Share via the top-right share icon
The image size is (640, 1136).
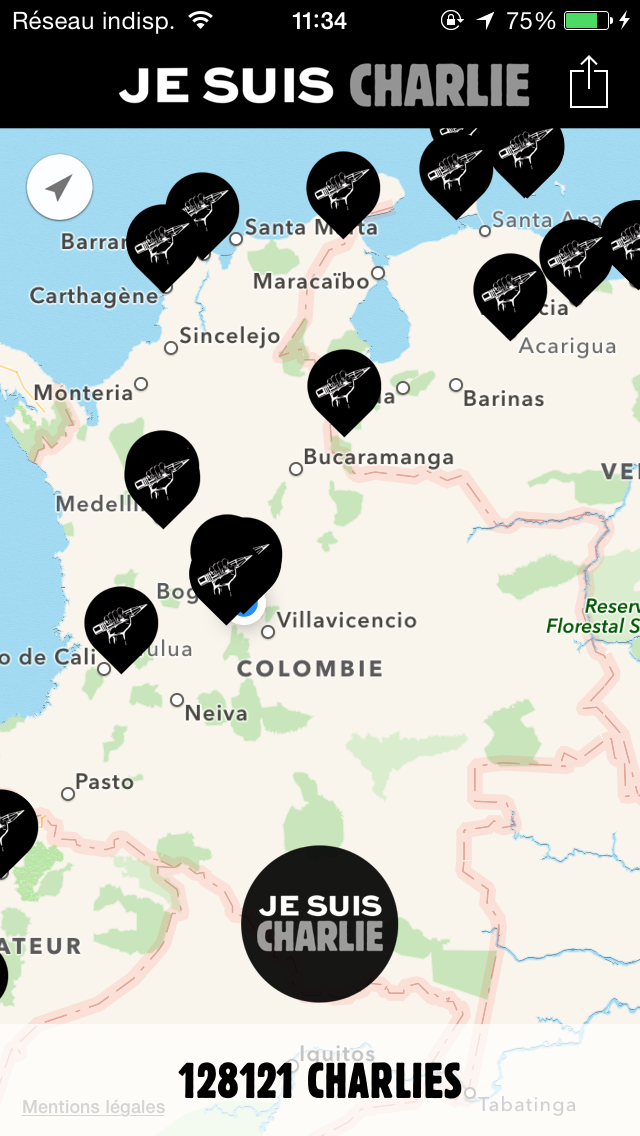coord(589,82)
